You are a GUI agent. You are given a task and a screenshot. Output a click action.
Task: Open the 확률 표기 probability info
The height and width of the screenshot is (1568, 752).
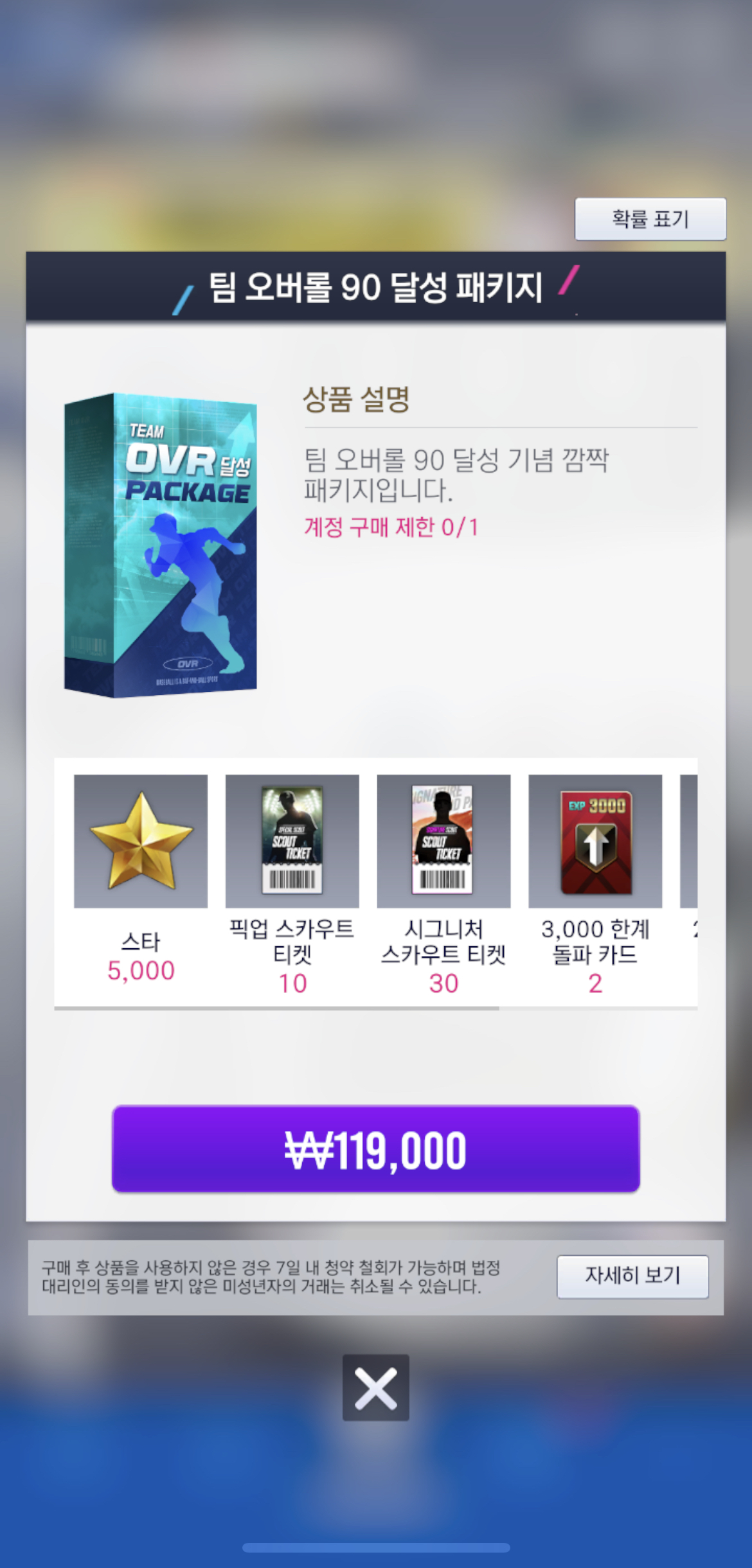[650, 219]
